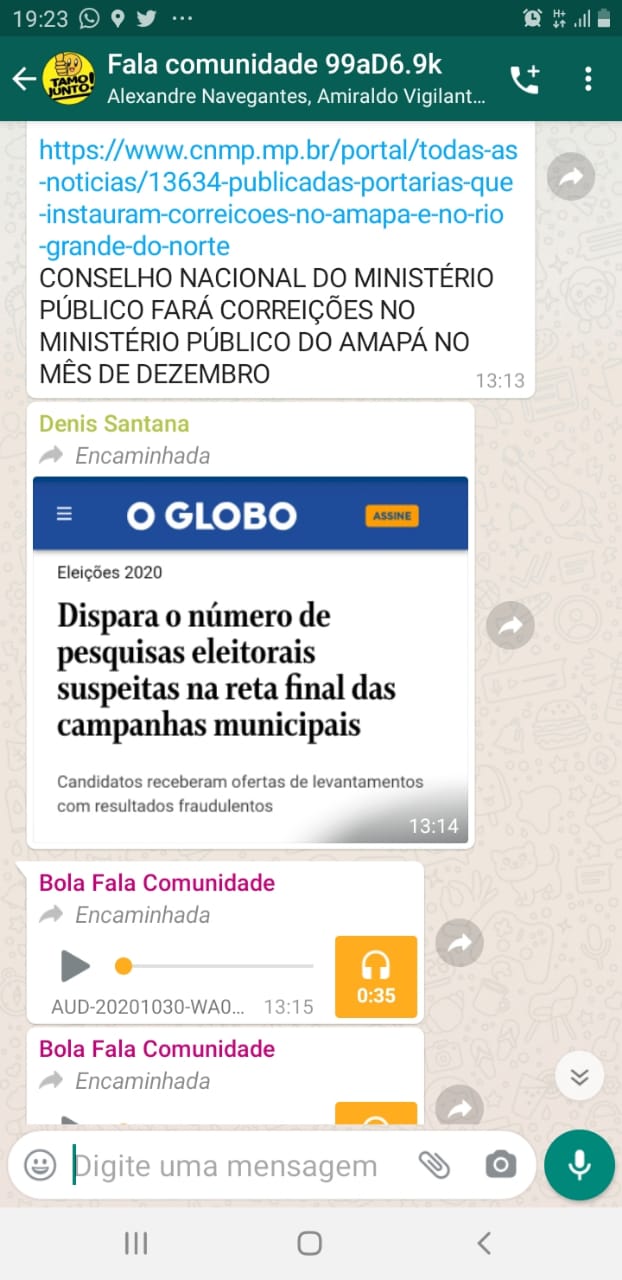Image resolution: width=622 pixels, height=1280 pixels.
Task: Open the cnmp.mp.br news link
Action: click(x=278, y=198)
